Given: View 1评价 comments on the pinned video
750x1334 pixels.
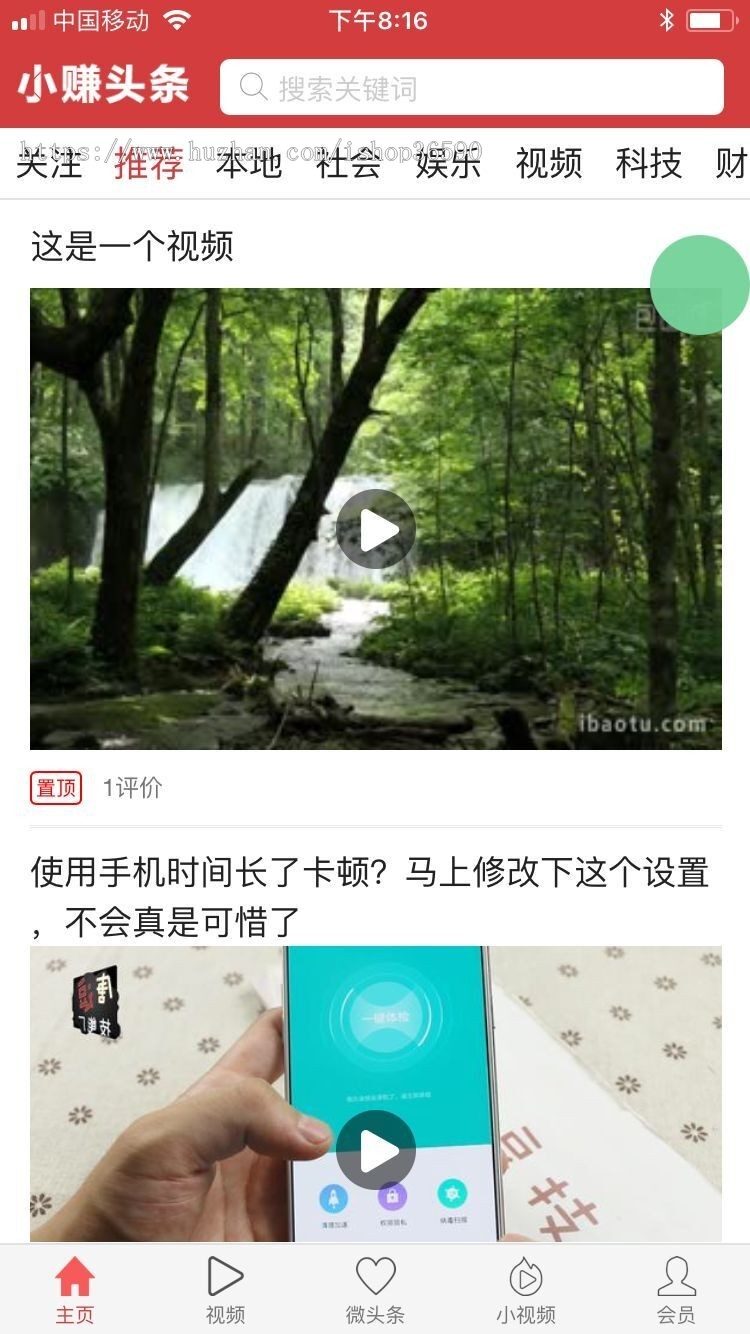Looking at the screenshot, I should [132, 789].
